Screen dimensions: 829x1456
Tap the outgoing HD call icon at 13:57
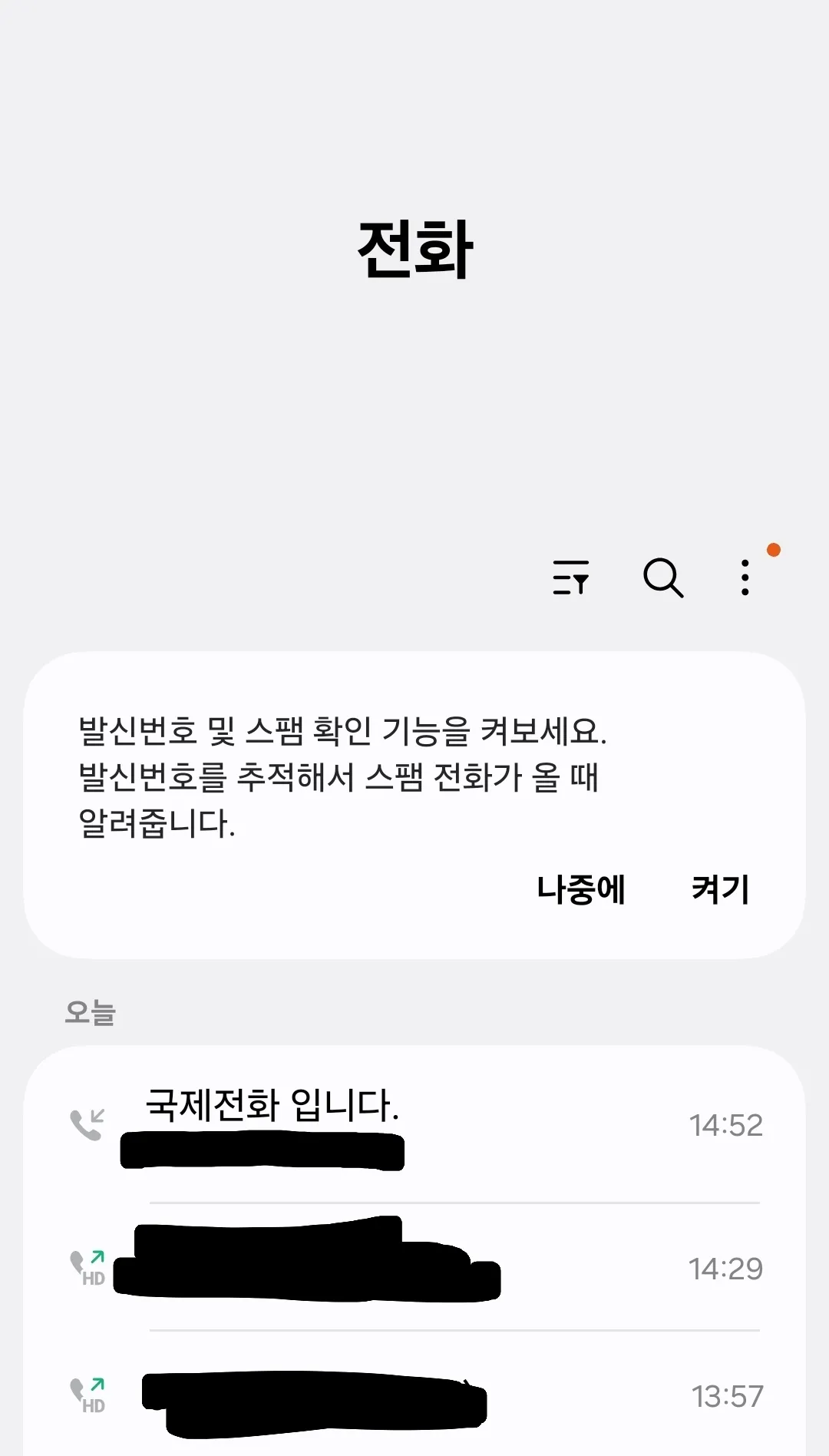click(x=87, y=1391)
